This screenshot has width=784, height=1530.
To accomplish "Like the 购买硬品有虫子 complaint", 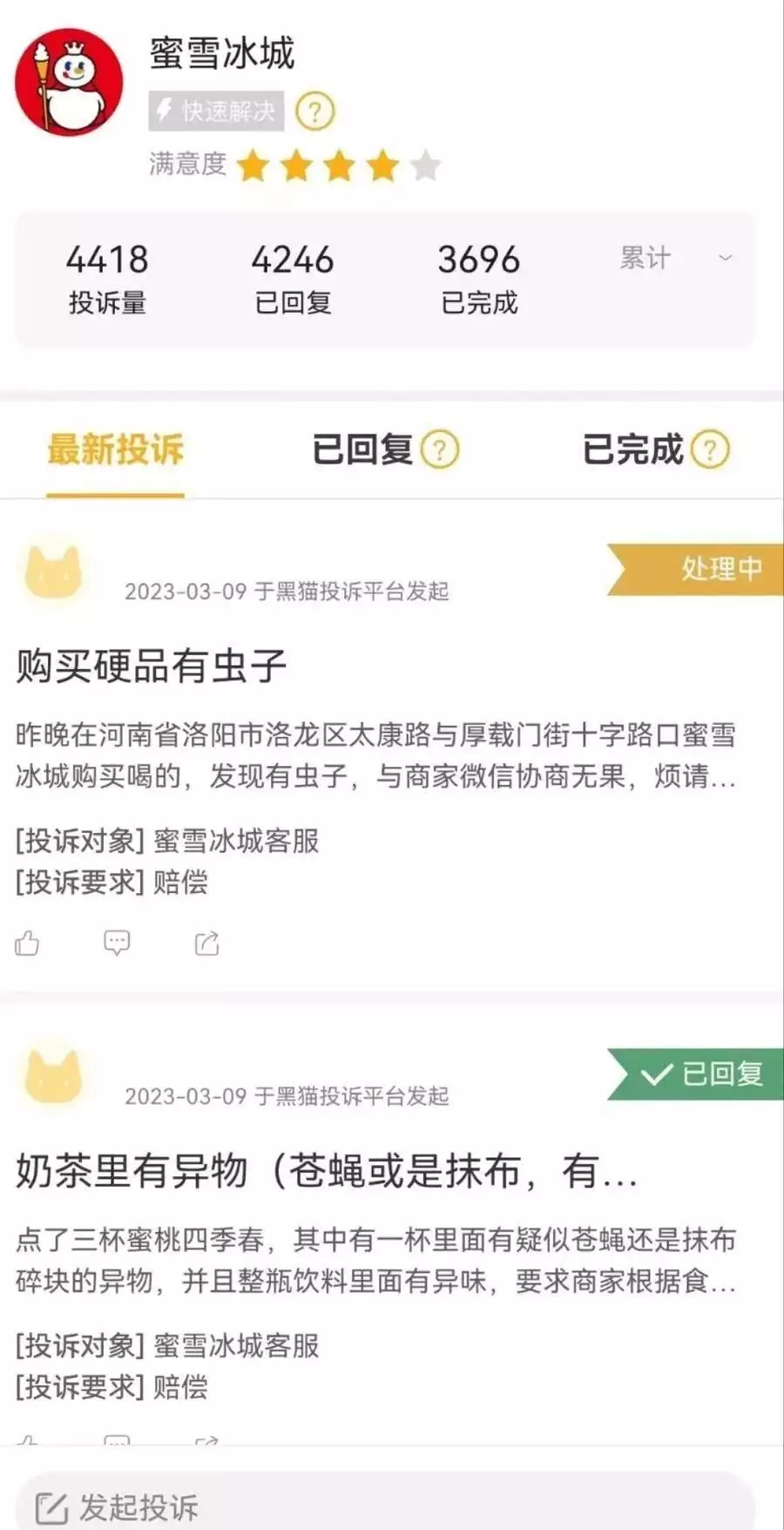I will coord(28,943).
